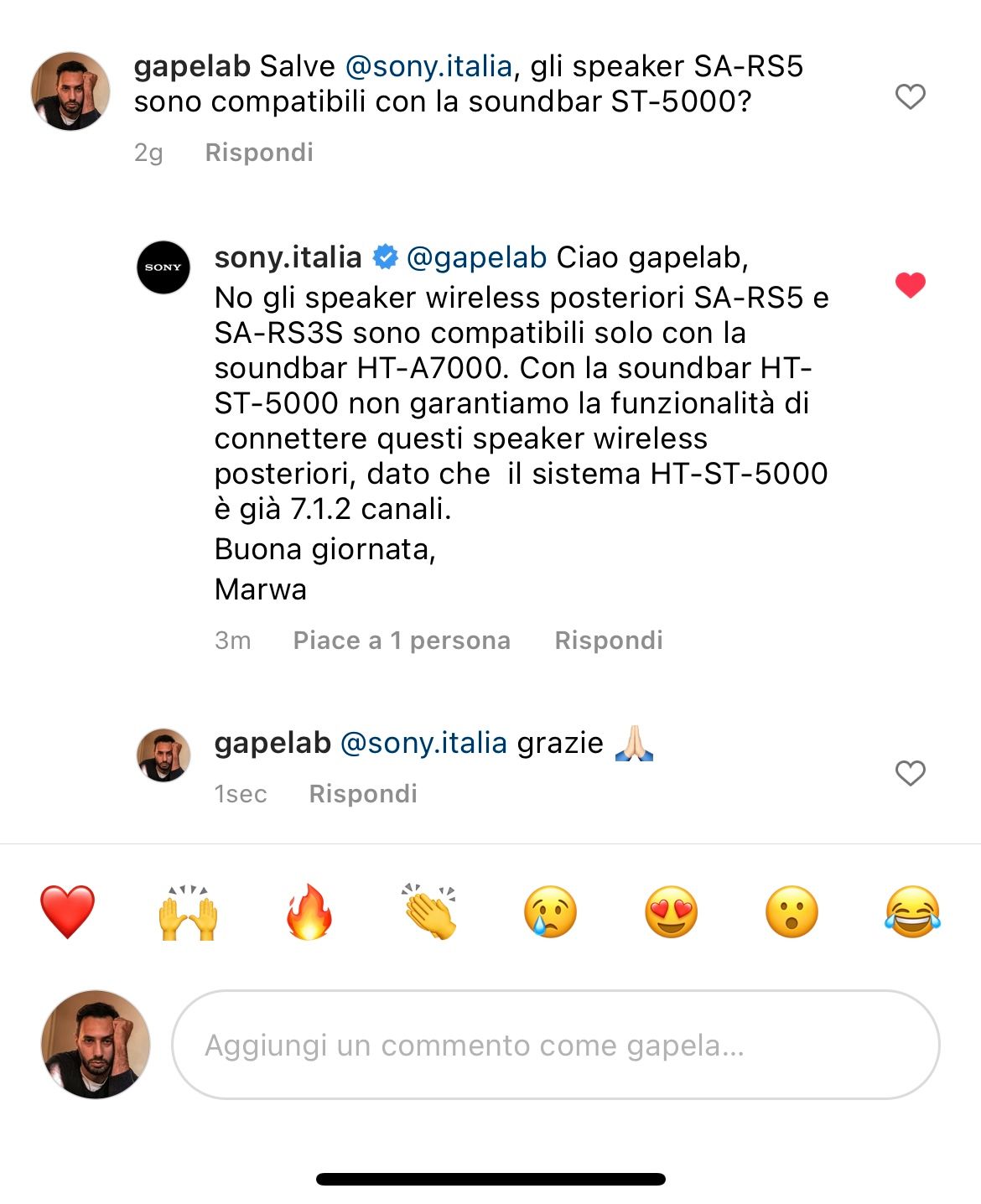Image resolution: width=981 pixels, height=1204 pixels.
Task: View who liked: Piace a 1 persona
Action: click(402, 641)
